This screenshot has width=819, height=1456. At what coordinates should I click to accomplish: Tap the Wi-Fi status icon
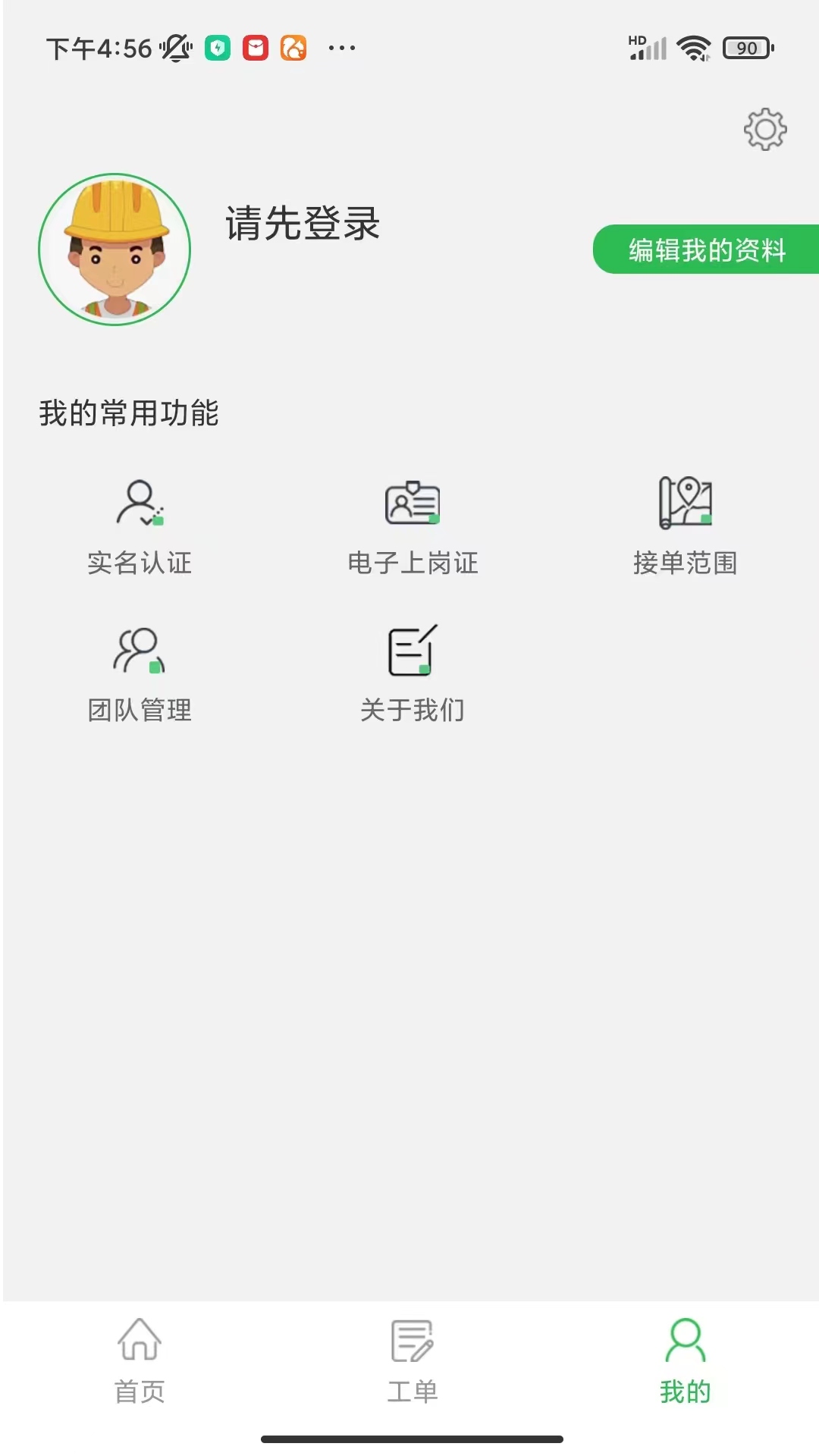tap(695, 48)
